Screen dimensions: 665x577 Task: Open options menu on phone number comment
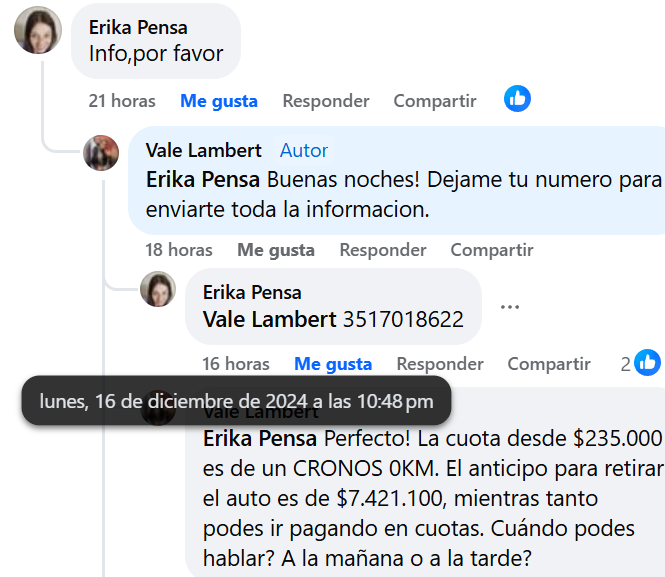click(510, 307)
